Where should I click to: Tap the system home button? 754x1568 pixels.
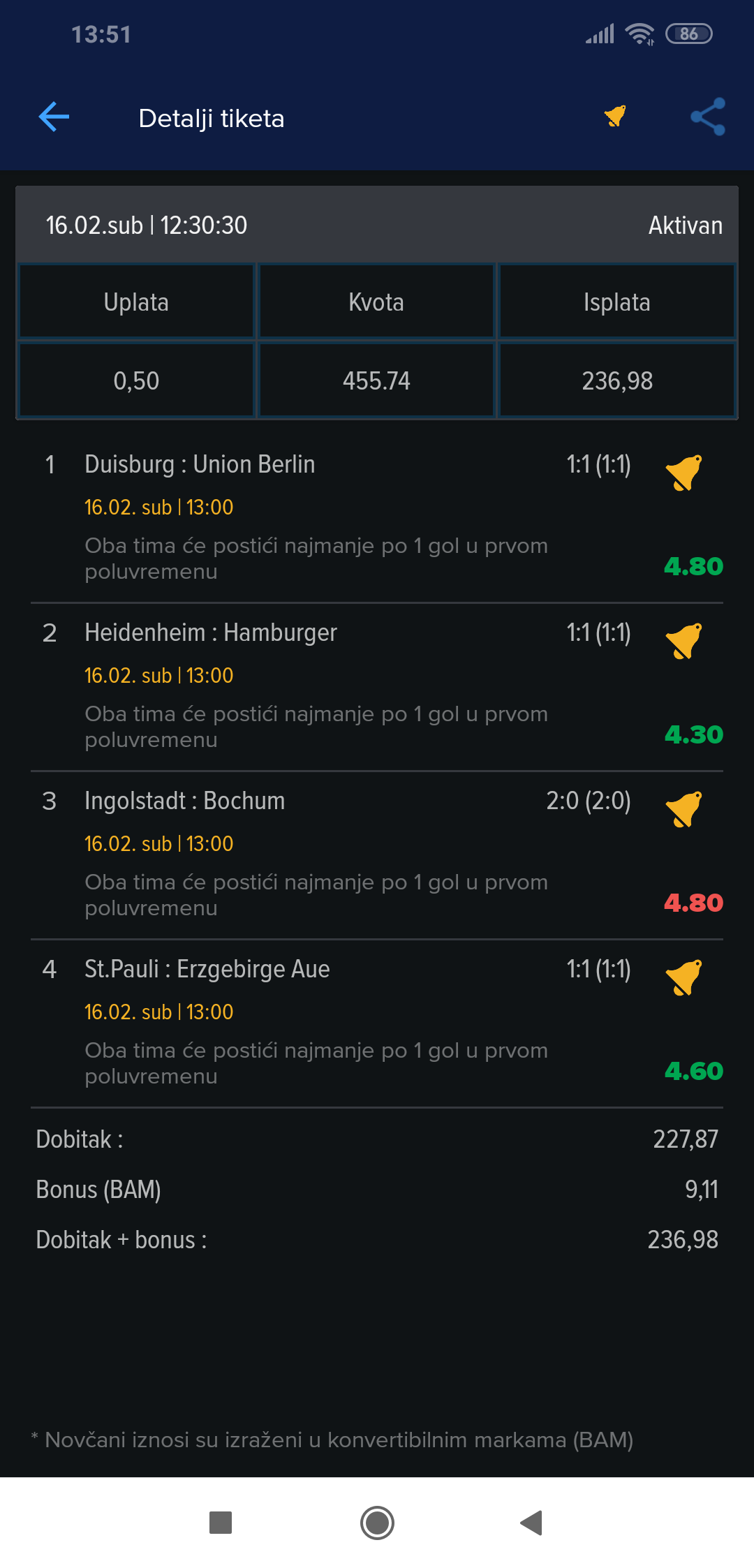tap(377, 1523)
